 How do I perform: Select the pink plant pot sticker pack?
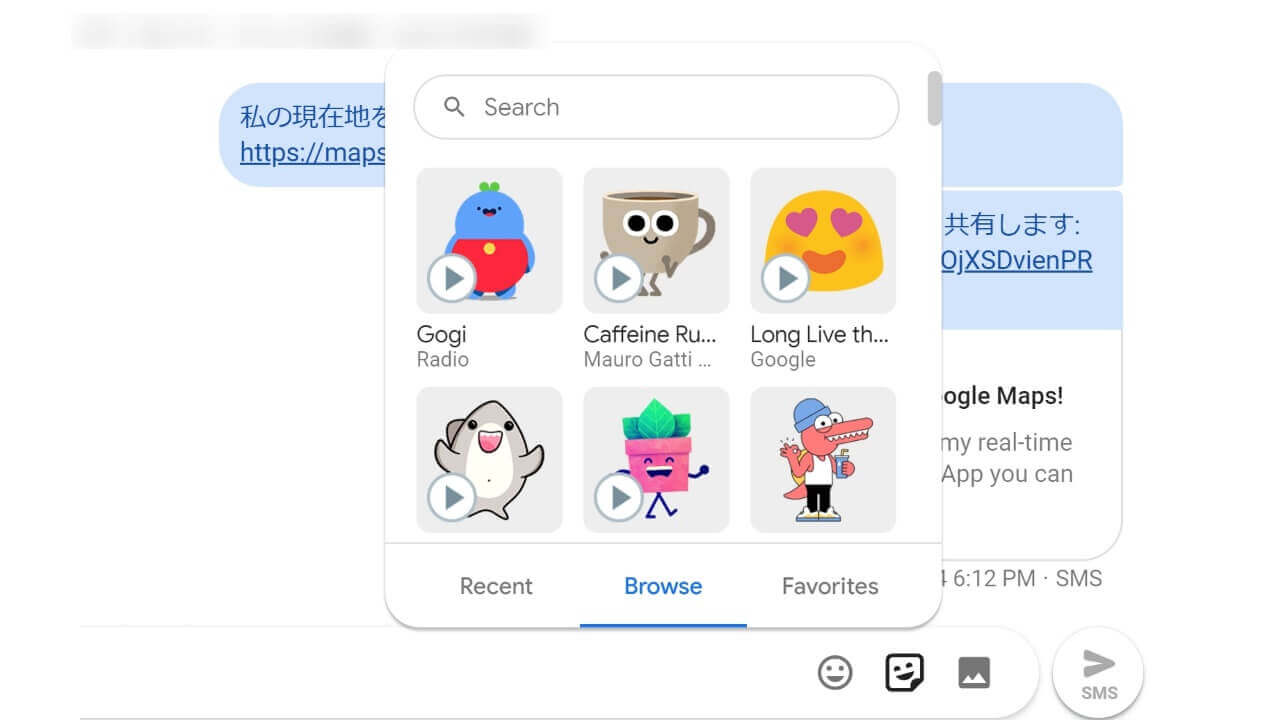pos(656,459)
